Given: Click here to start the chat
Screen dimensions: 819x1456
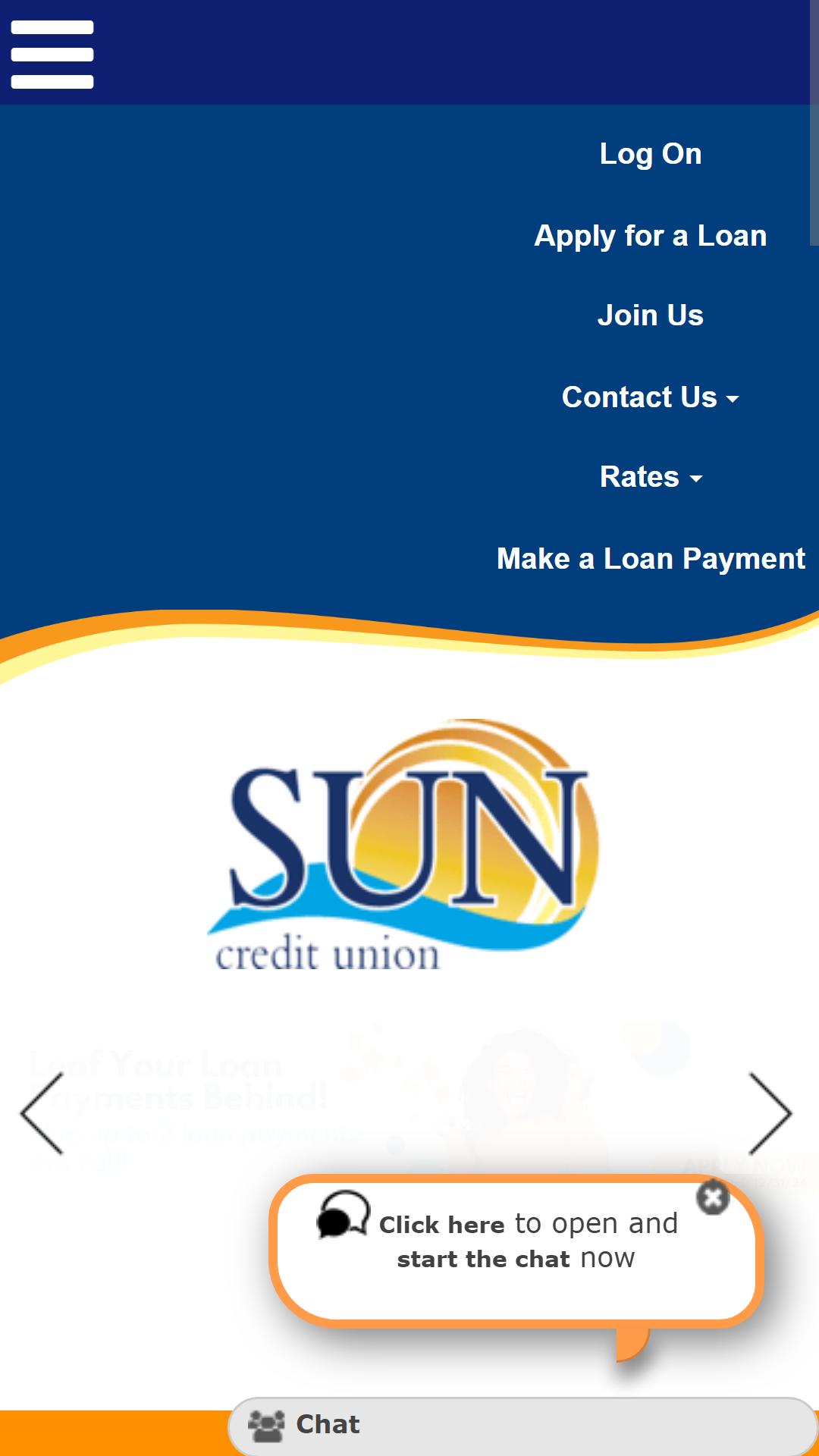Looking at the screenshot, I should 516,1241.
